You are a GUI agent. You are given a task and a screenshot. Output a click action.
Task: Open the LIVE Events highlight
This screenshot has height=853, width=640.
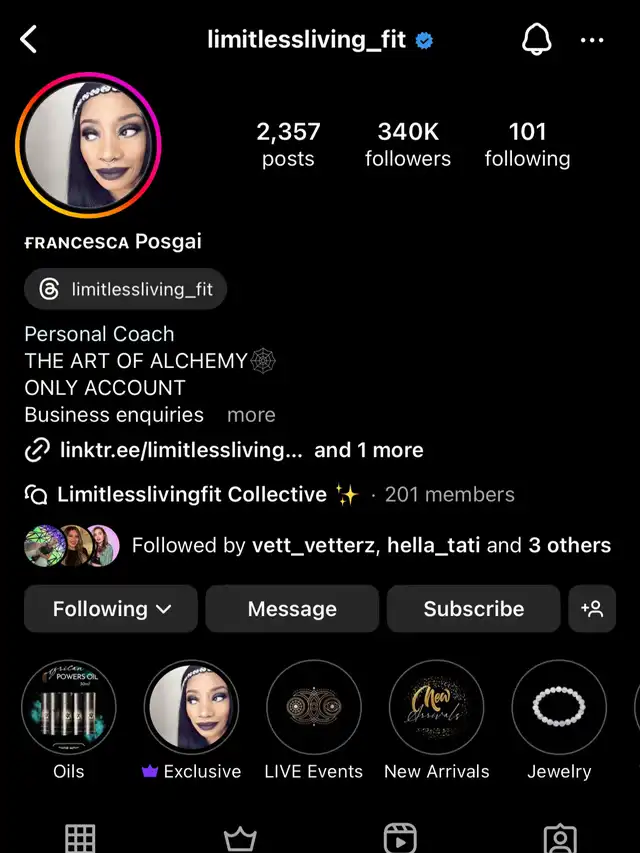[x=314, y=707]
